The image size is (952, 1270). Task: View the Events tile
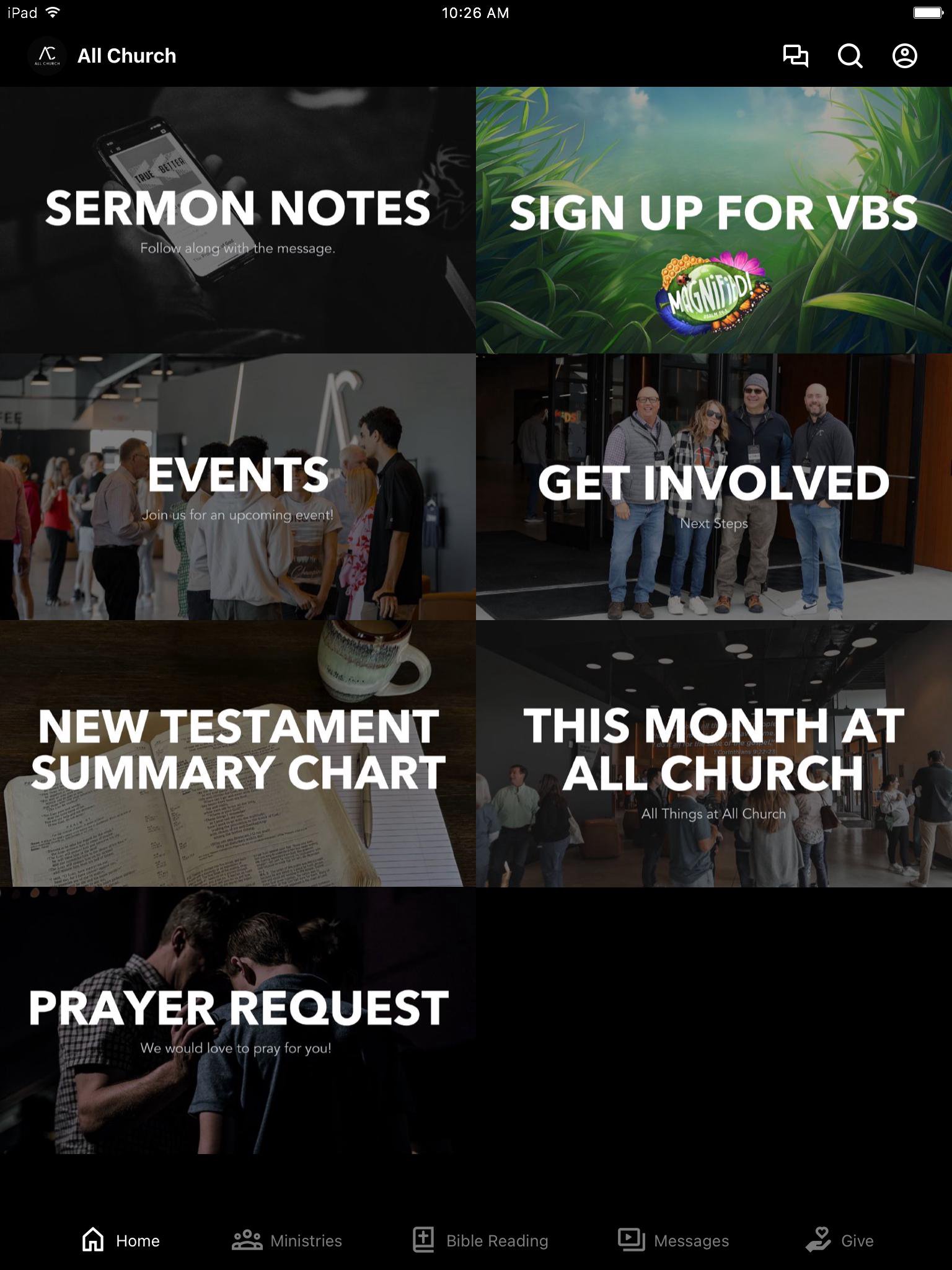[x=238, y=487]
